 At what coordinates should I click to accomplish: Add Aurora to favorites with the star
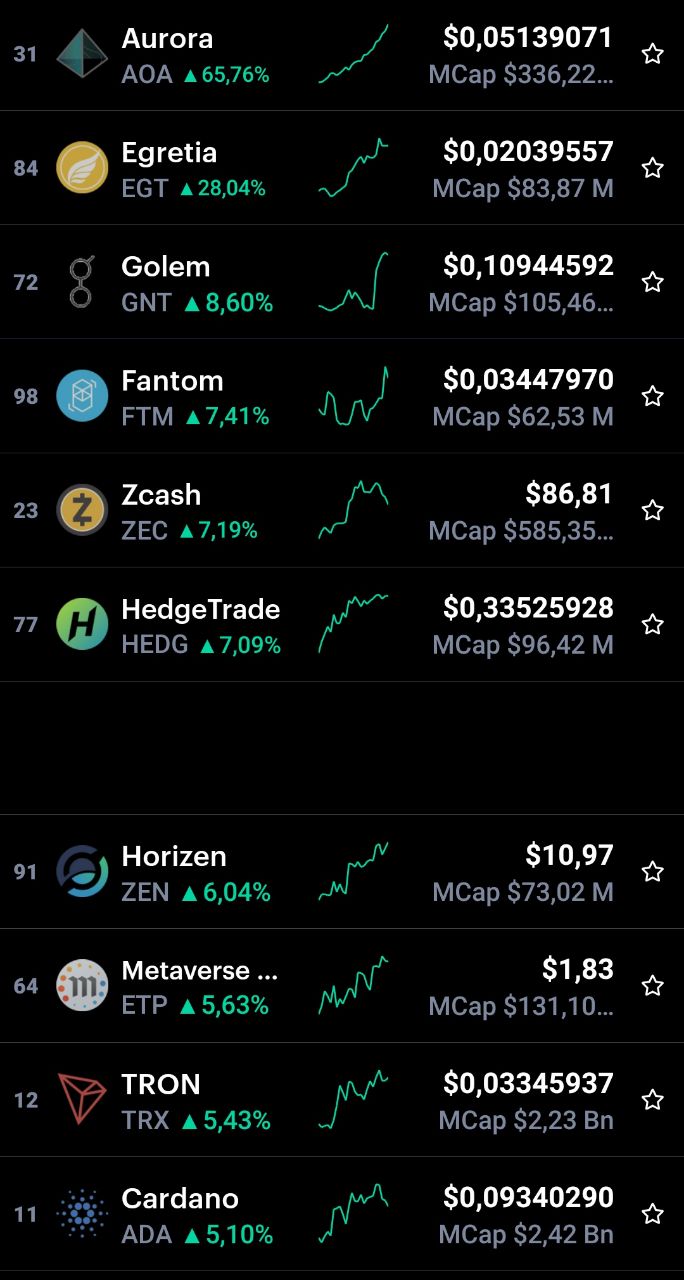(x=653, y=54)
